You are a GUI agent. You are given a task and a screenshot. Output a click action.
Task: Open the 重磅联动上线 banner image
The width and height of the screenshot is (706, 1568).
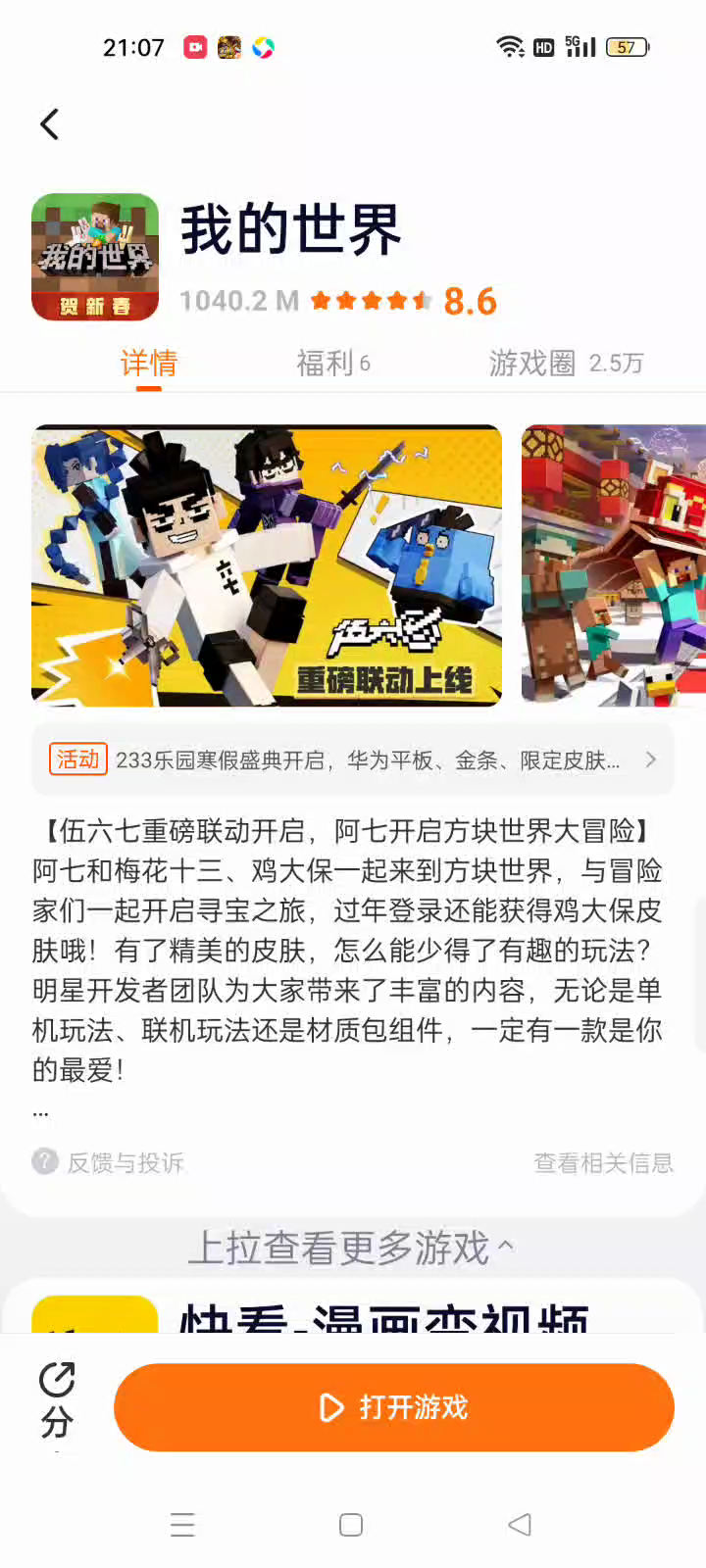(267, 565)
